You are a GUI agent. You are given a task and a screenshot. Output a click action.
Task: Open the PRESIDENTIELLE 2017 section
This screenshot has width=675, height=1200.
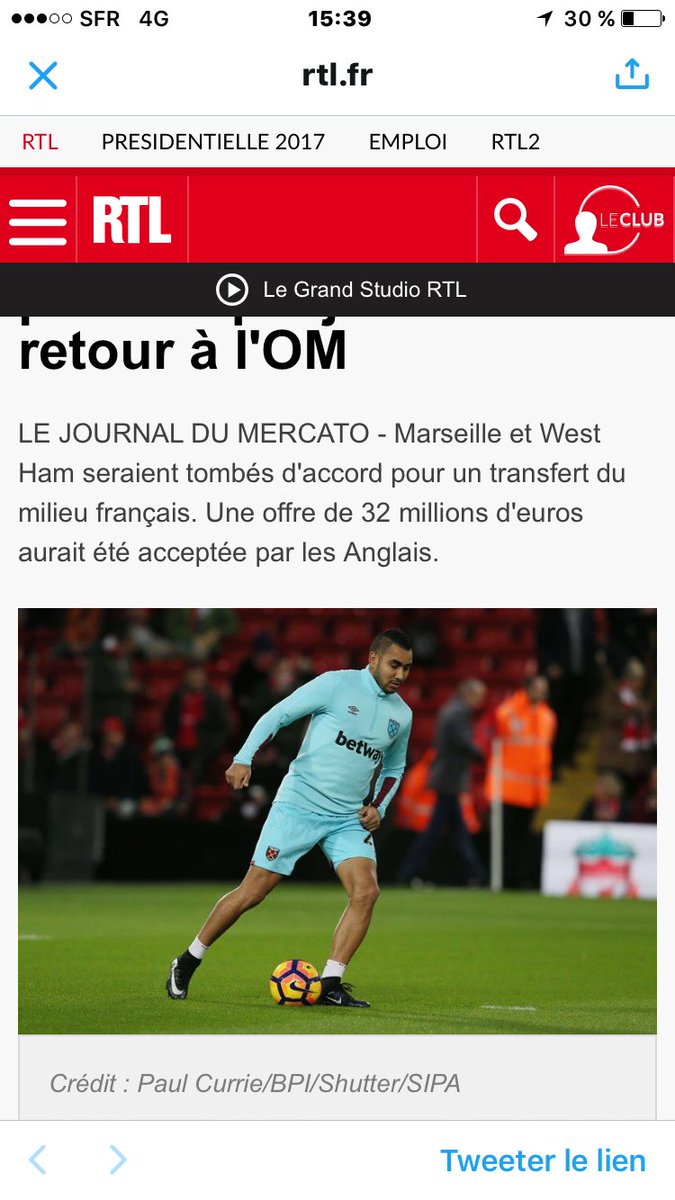tap(213, 142)
